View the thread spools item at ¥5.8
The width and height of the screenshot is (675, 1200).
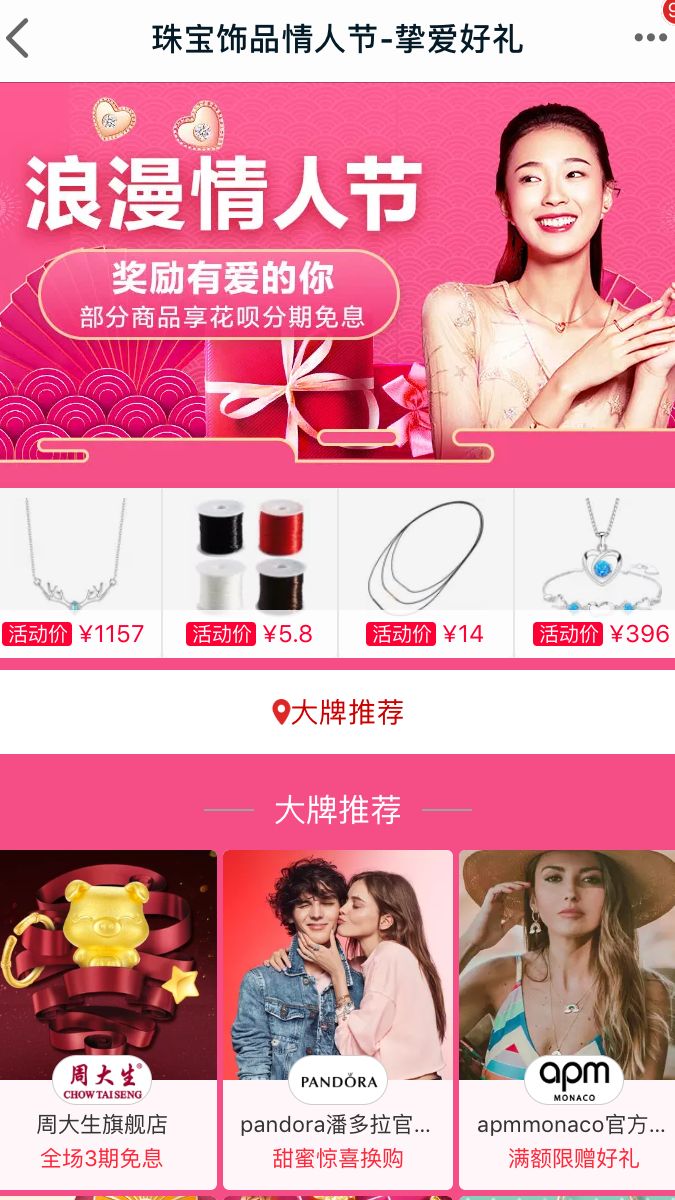click(x=250, y=572)
